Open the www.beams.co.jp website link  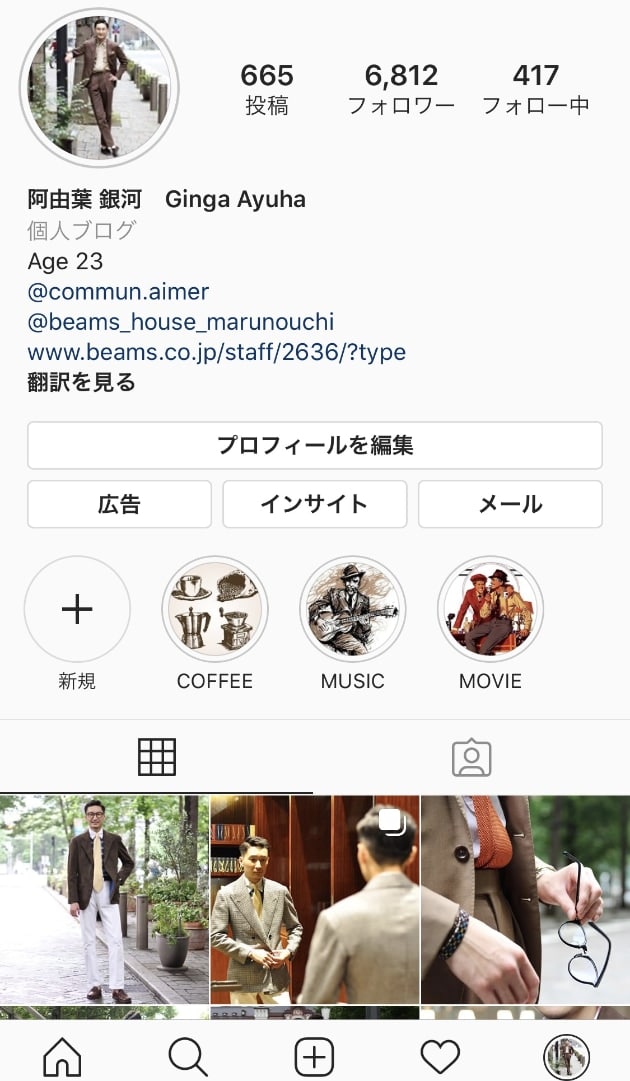216,352
